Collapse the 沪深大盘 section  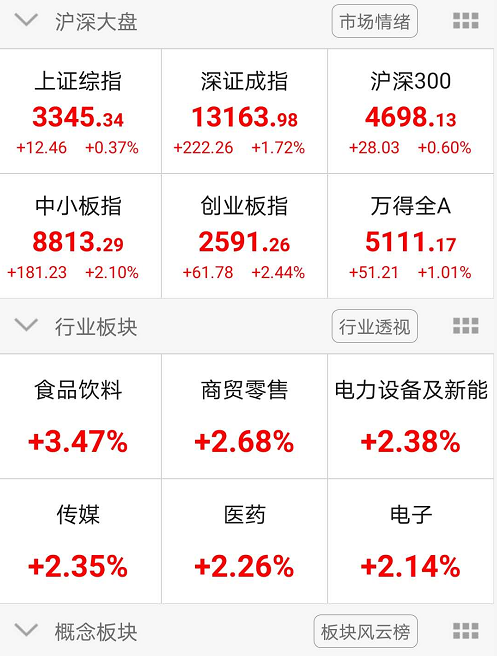point(26,20)
